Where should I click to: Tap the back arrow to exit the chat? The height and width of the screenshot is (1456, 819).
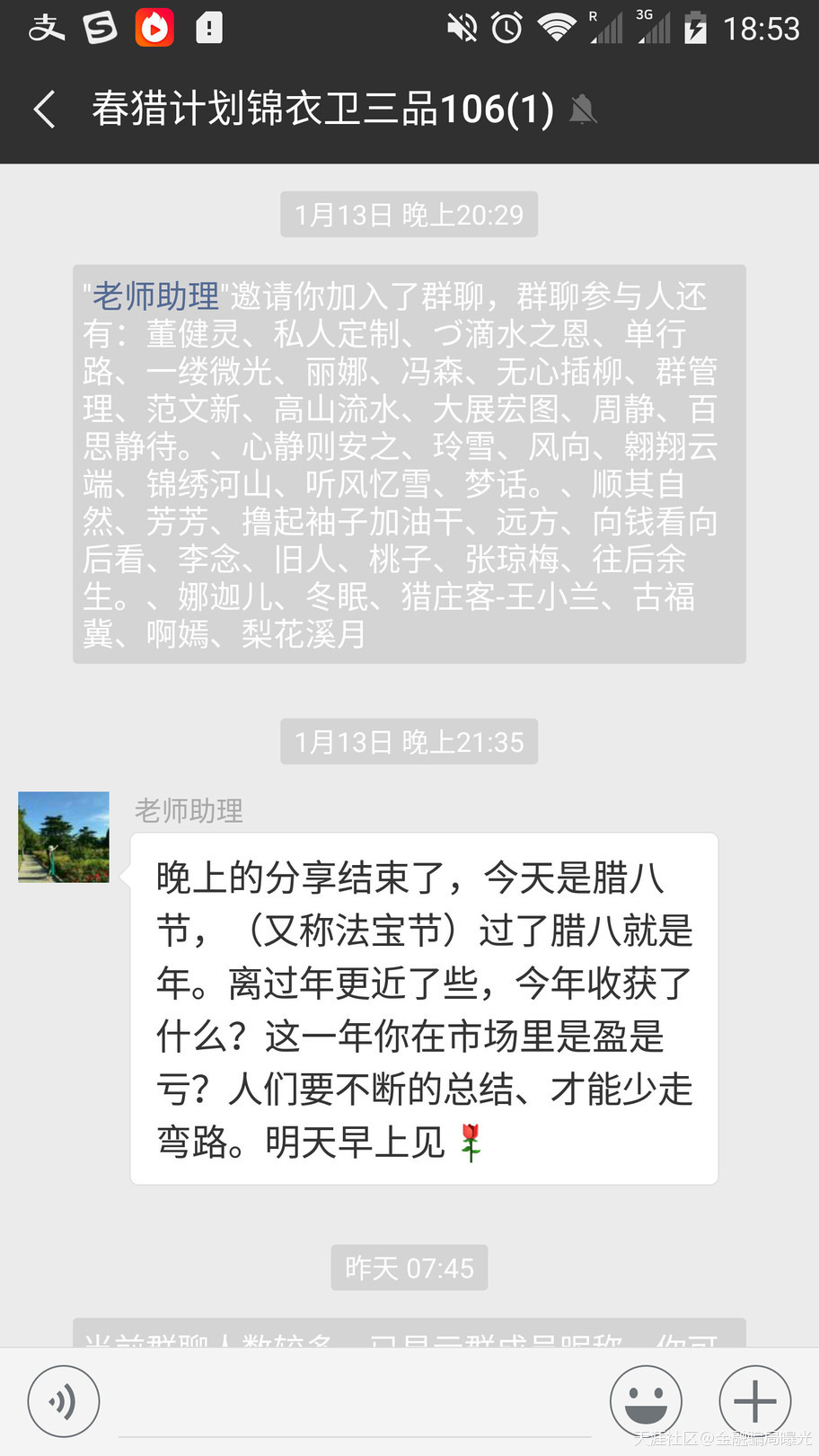(x=44, y=108)
